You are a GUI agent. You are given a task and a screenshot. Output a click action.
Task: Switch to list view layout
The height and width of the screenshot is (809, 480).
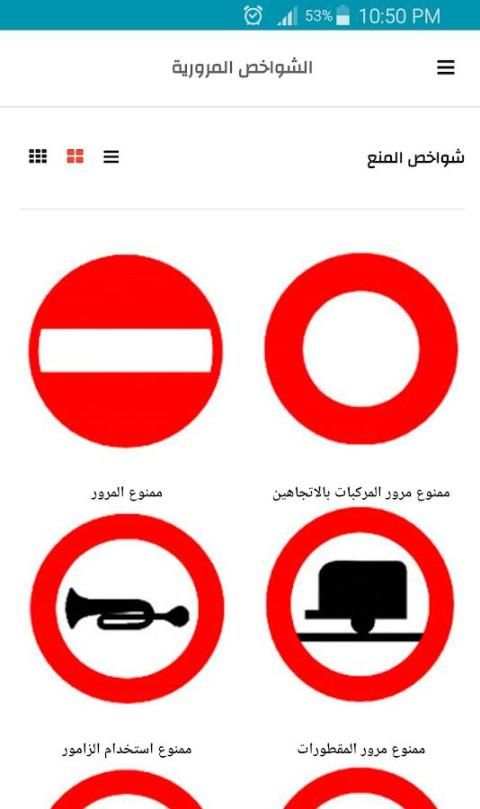111,156
